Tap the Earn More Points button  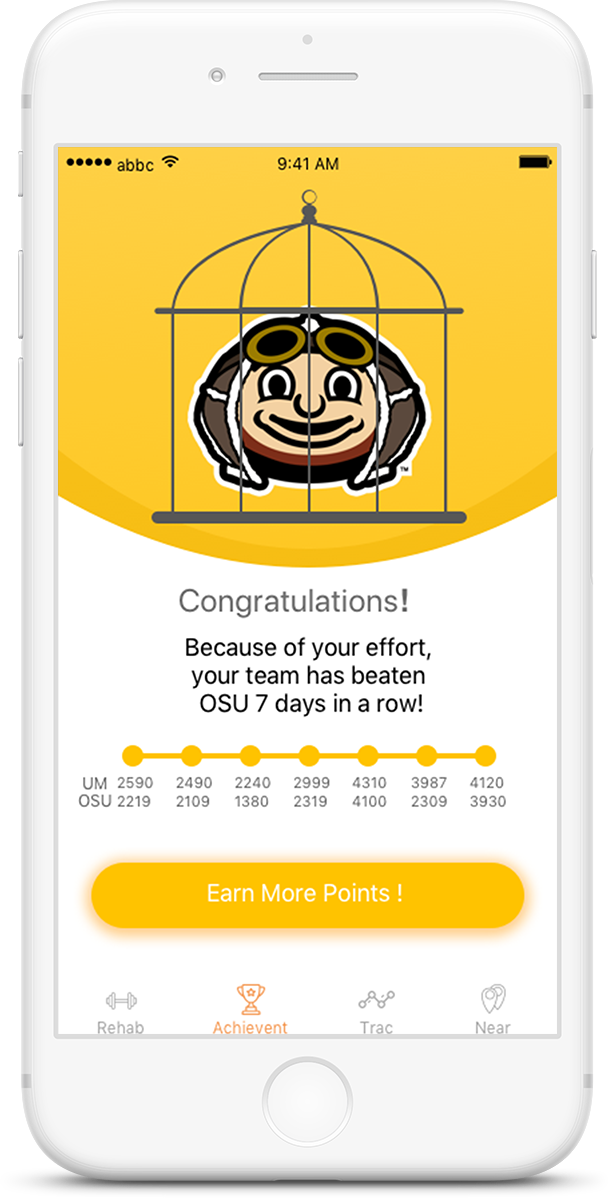click(x=307, y=894)
